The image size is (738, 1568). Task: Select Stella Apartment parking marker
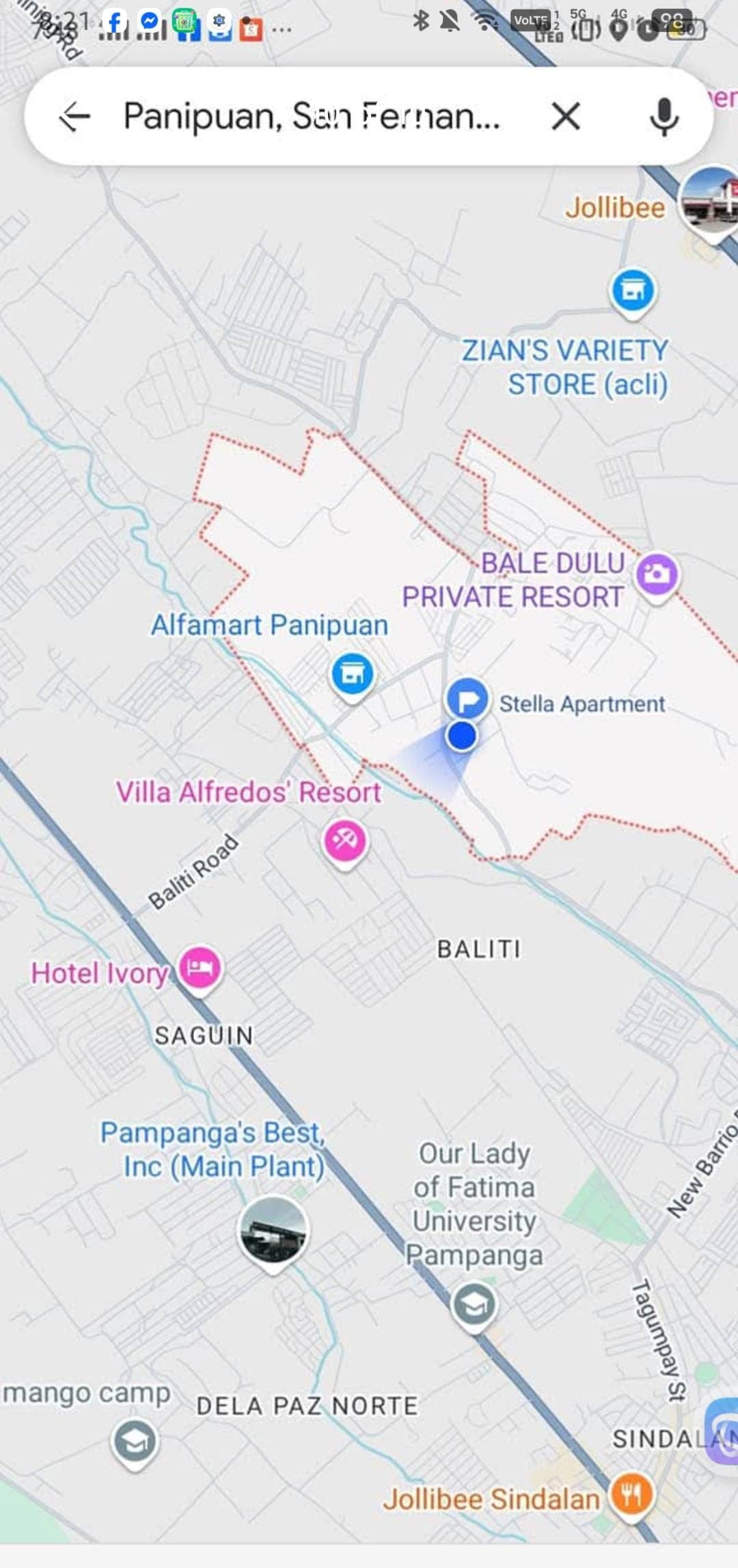tap(467, 699)
